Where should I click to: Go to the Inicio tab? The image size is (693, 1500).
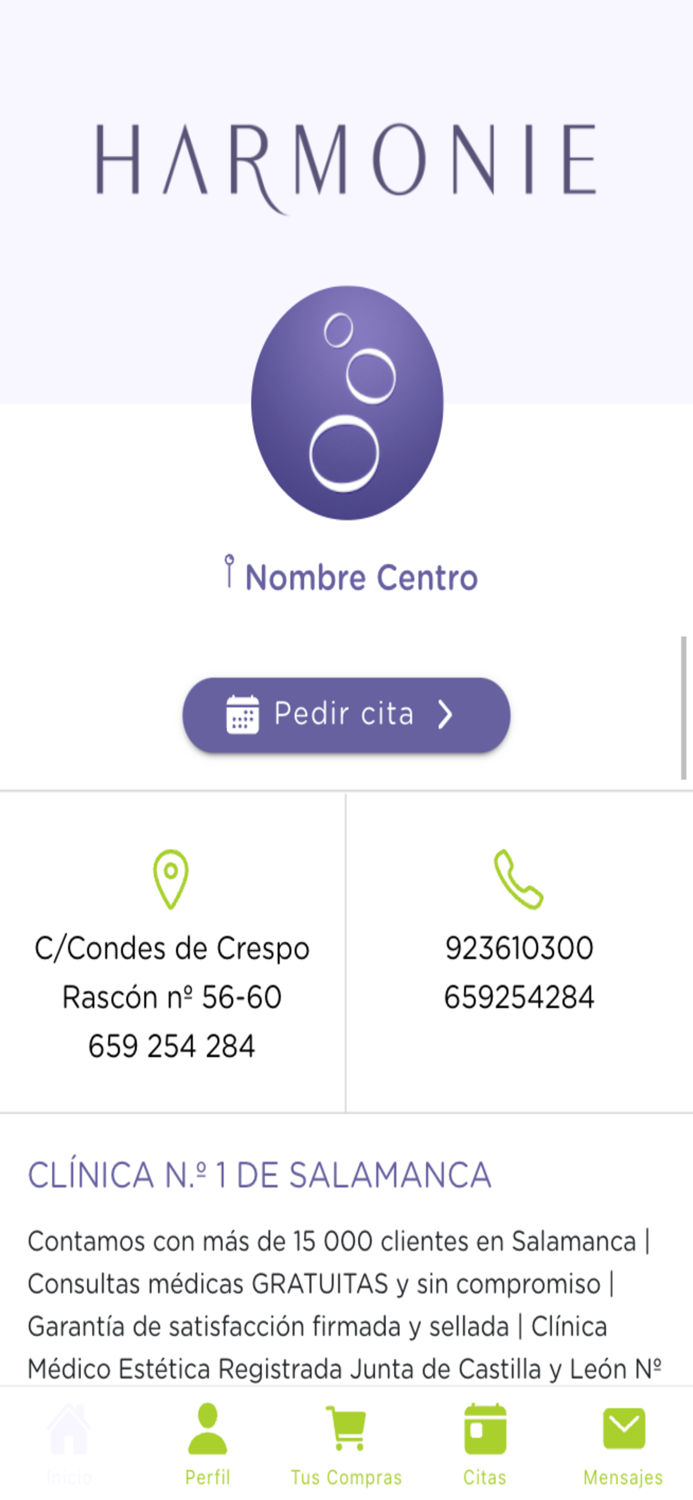[x=69, y=1443]
